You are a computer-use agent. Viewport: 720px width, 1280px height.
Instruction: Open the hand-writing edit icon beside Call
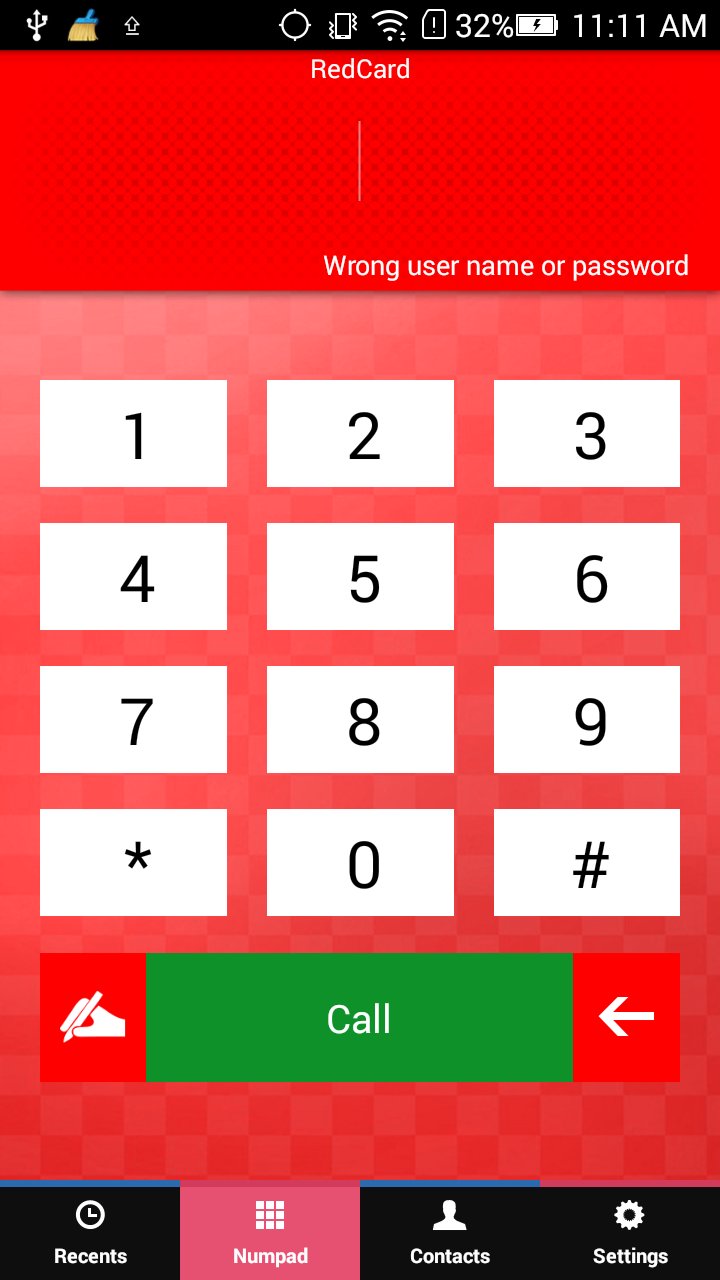tap(93, 1017)
